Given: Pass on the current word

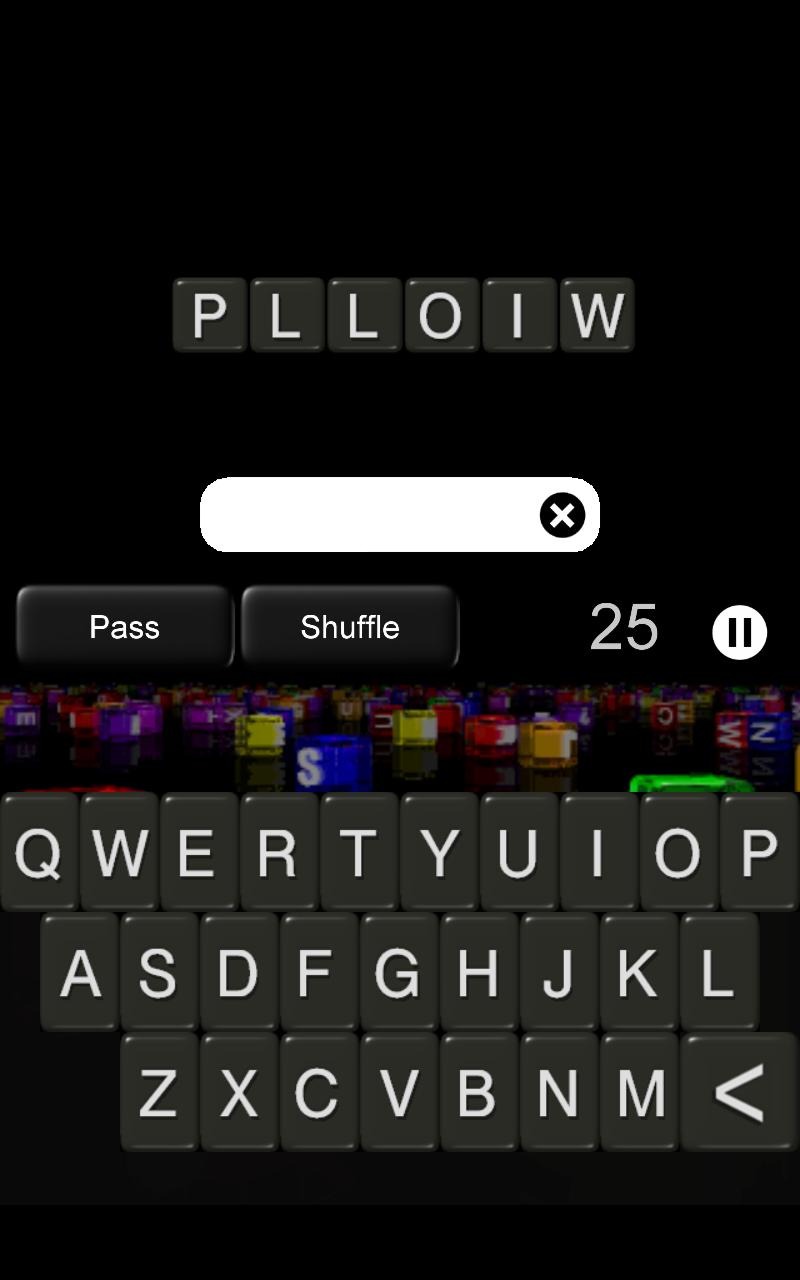Looking at the screenshot, I should [124, 627].
